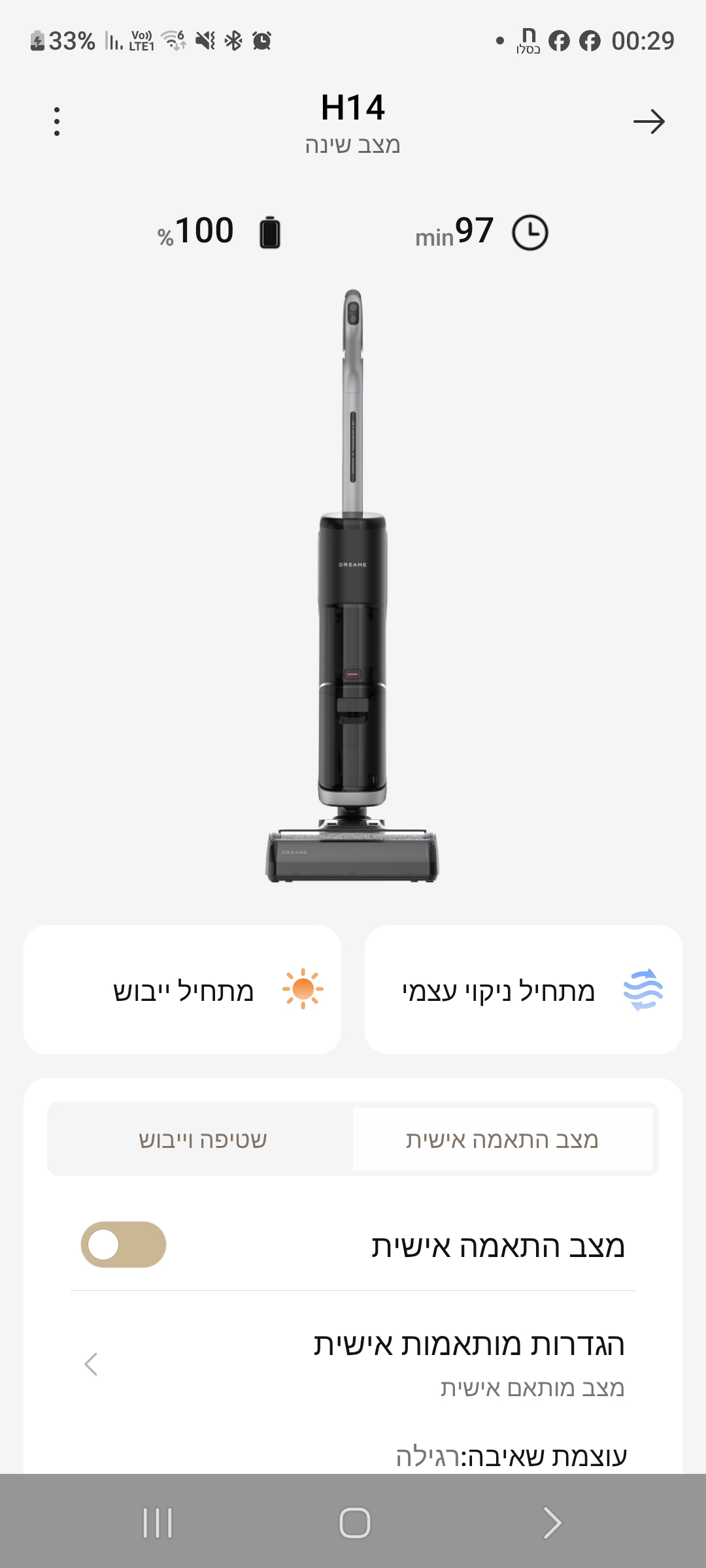Screen dimensions: 706x1568
Task: Select the מצב התאמה אישית tab
Action: tap(502, 1139)
